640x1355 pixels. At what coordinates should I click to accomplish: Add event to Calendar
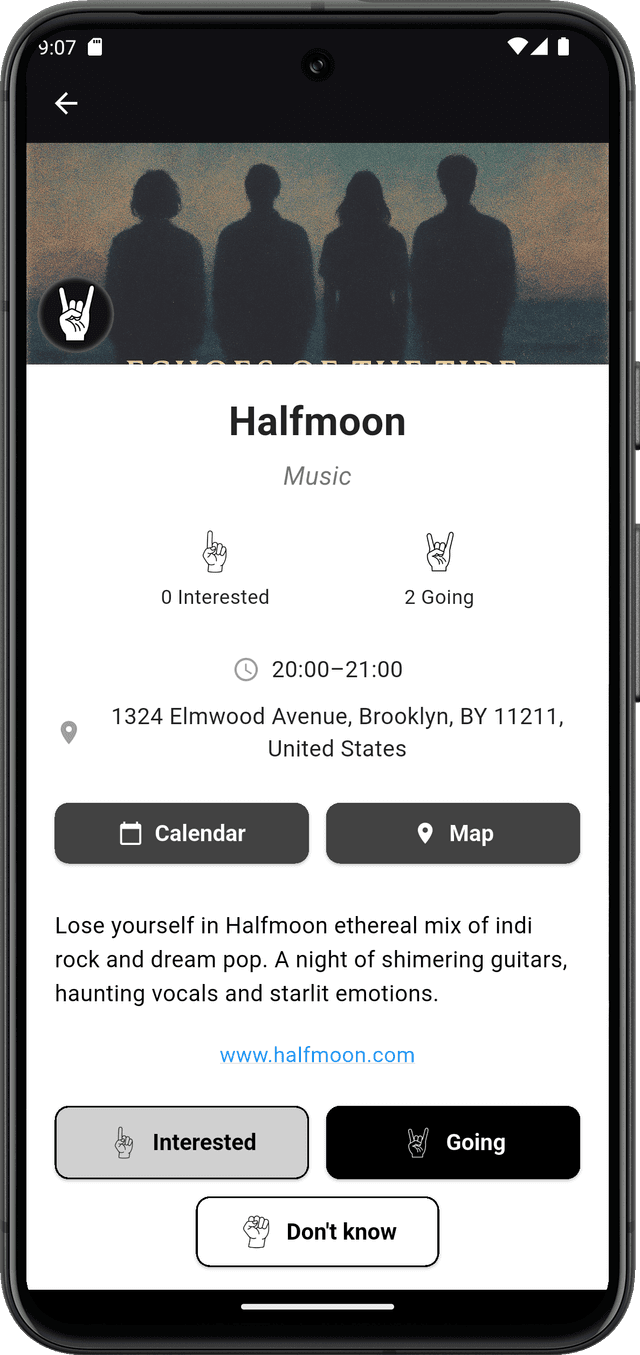point(182,833)
